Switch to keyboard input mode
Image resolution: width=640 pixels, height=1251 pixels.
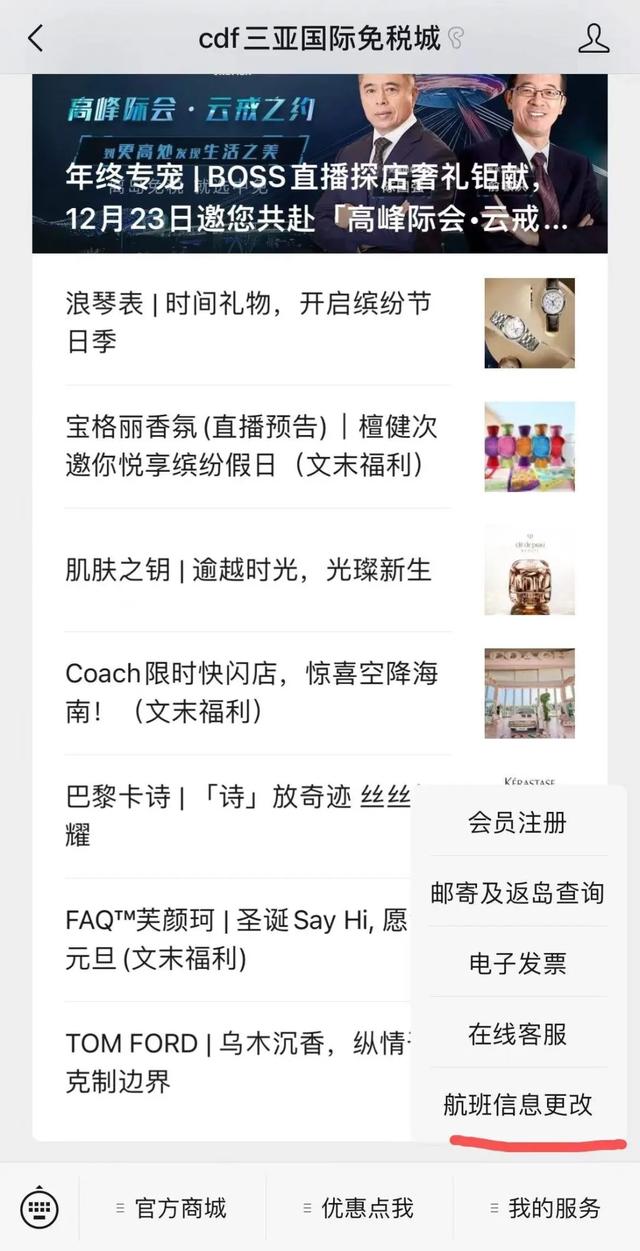[x=39, y=1208]
